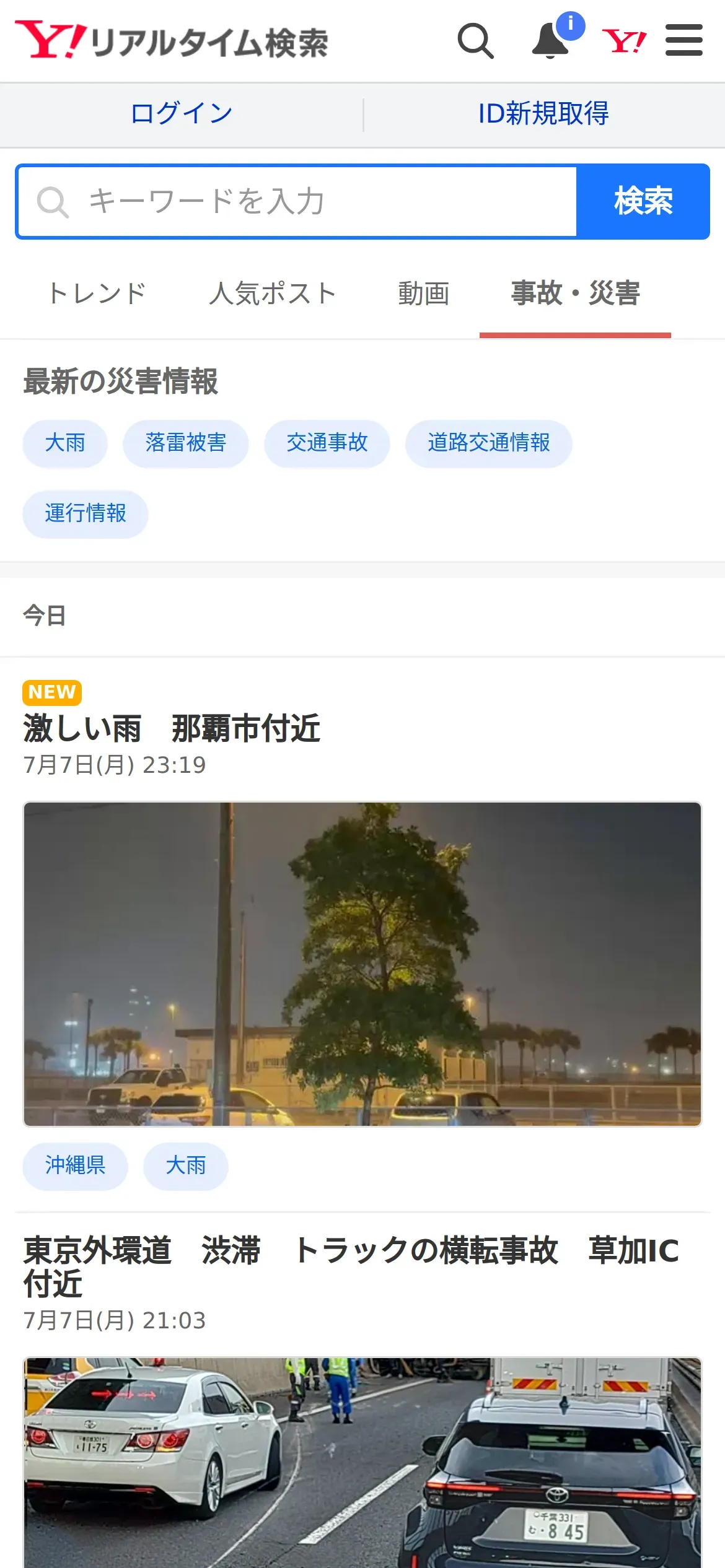Screen dimensions: 725x1568
Task: Select the 運行情報 chip
Action: coord(86,514)
